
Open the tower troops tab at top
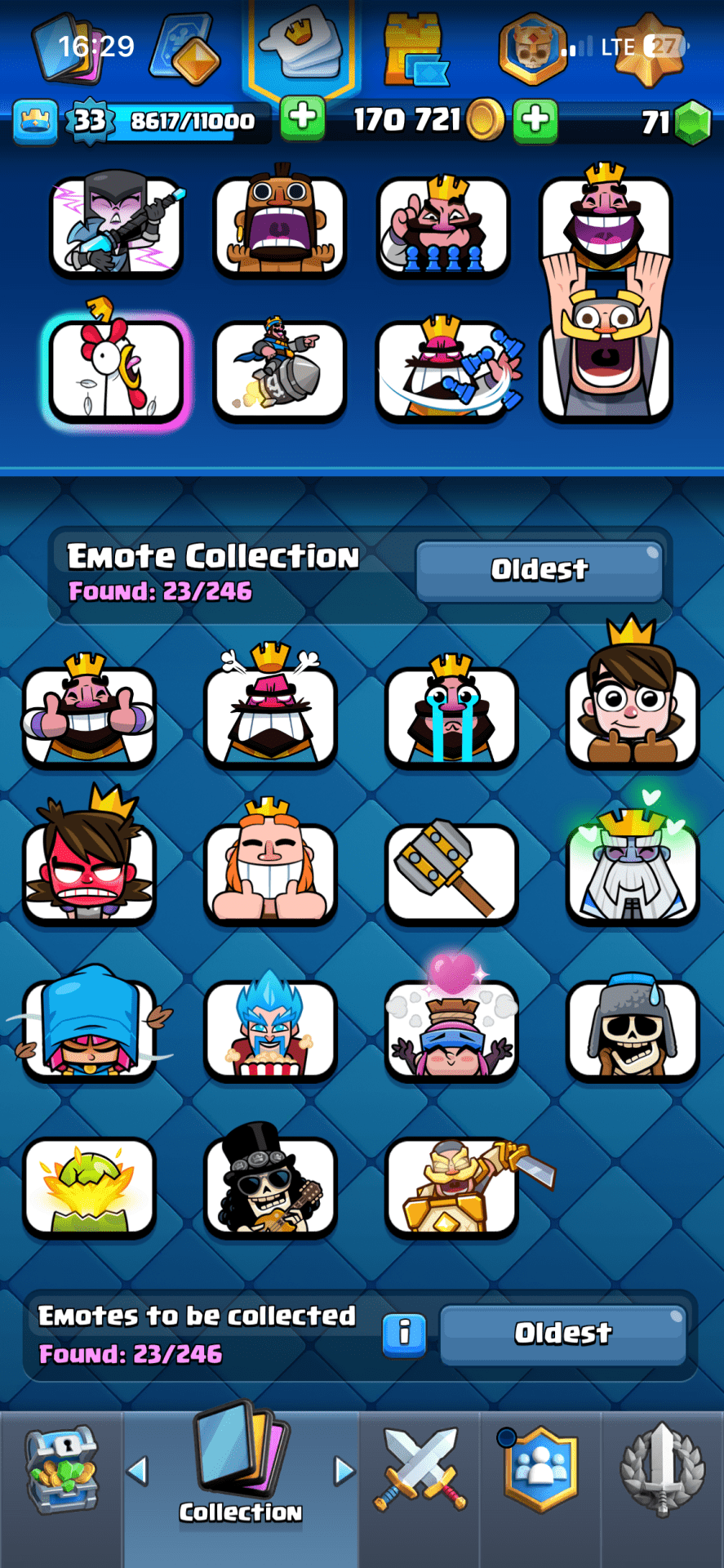click(x=415, y=51)
